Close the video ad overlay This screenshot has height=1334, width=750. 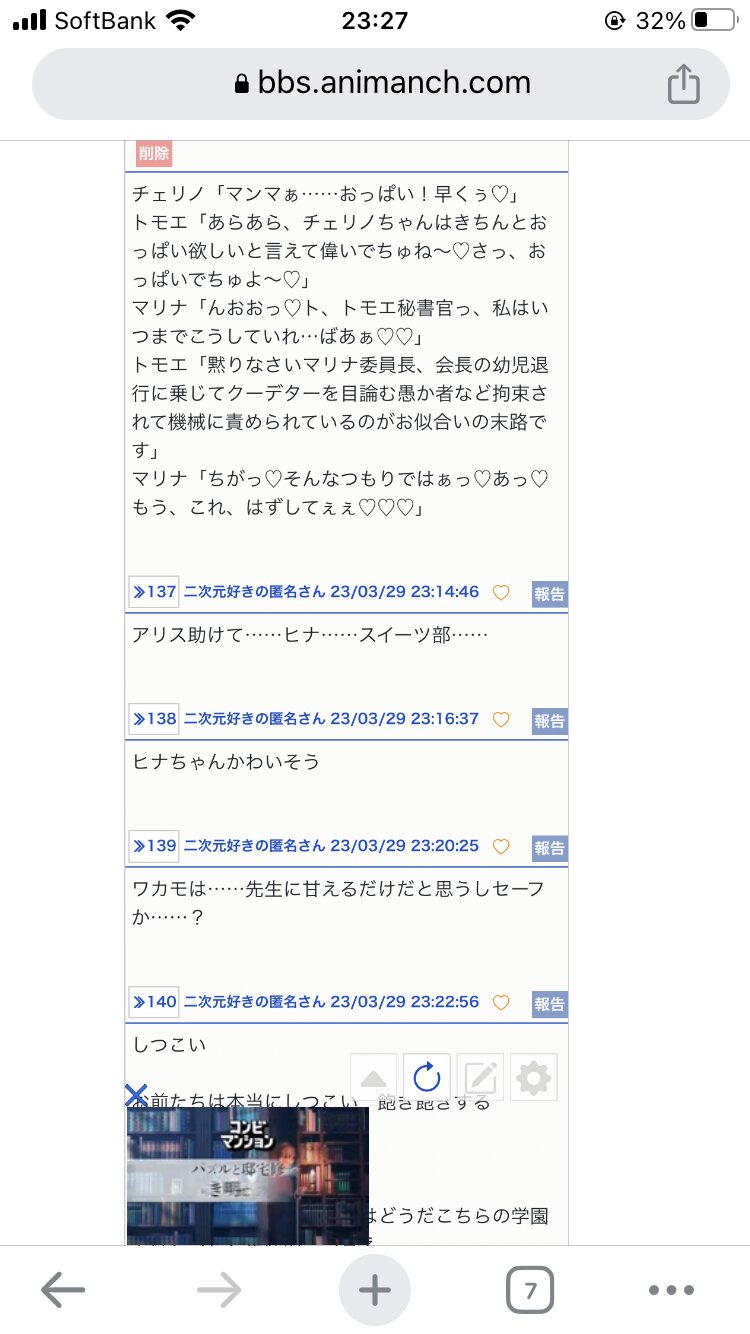137,1095
